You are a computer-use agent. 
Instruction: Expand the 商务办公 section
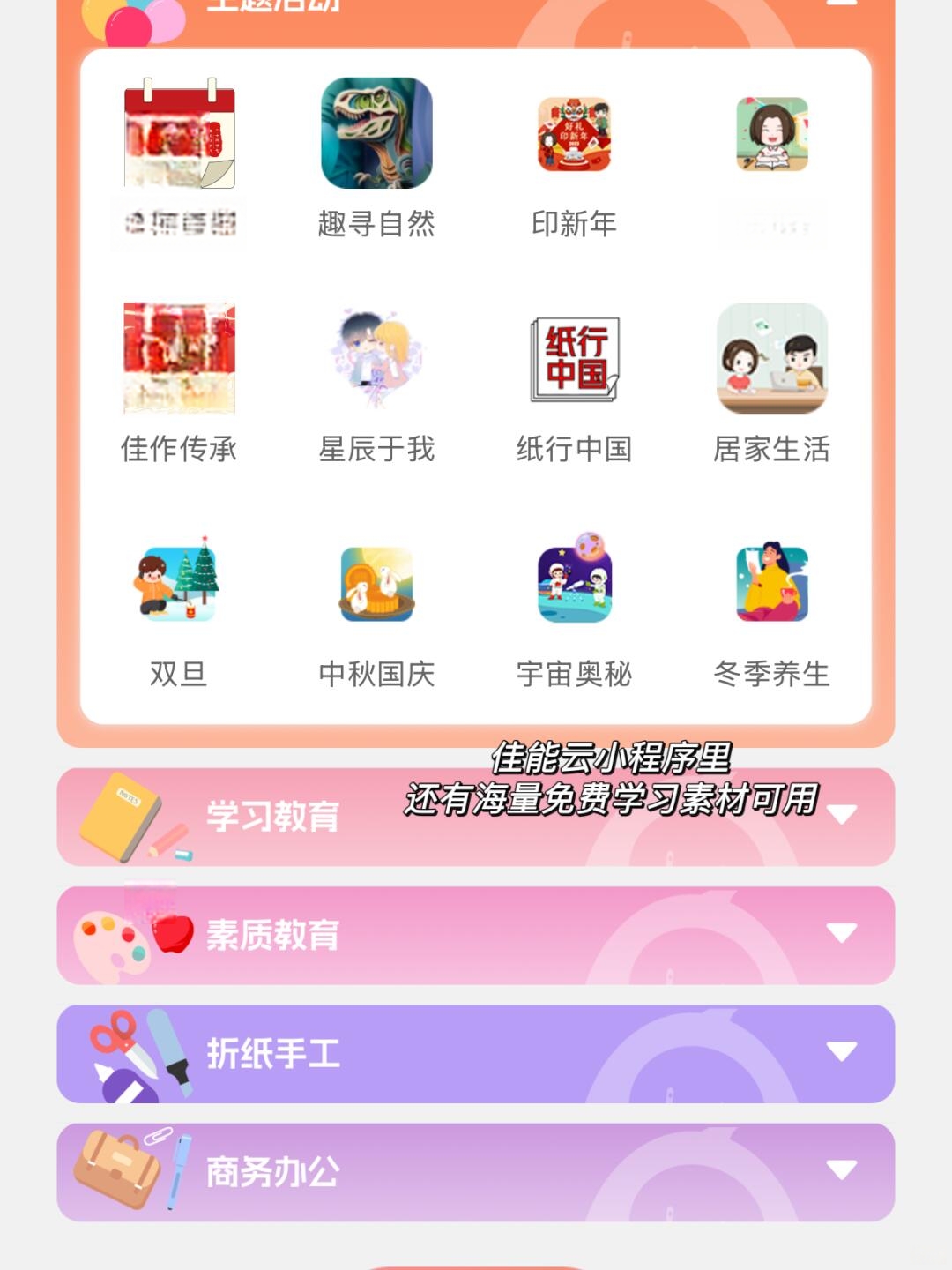point(841,1170)
